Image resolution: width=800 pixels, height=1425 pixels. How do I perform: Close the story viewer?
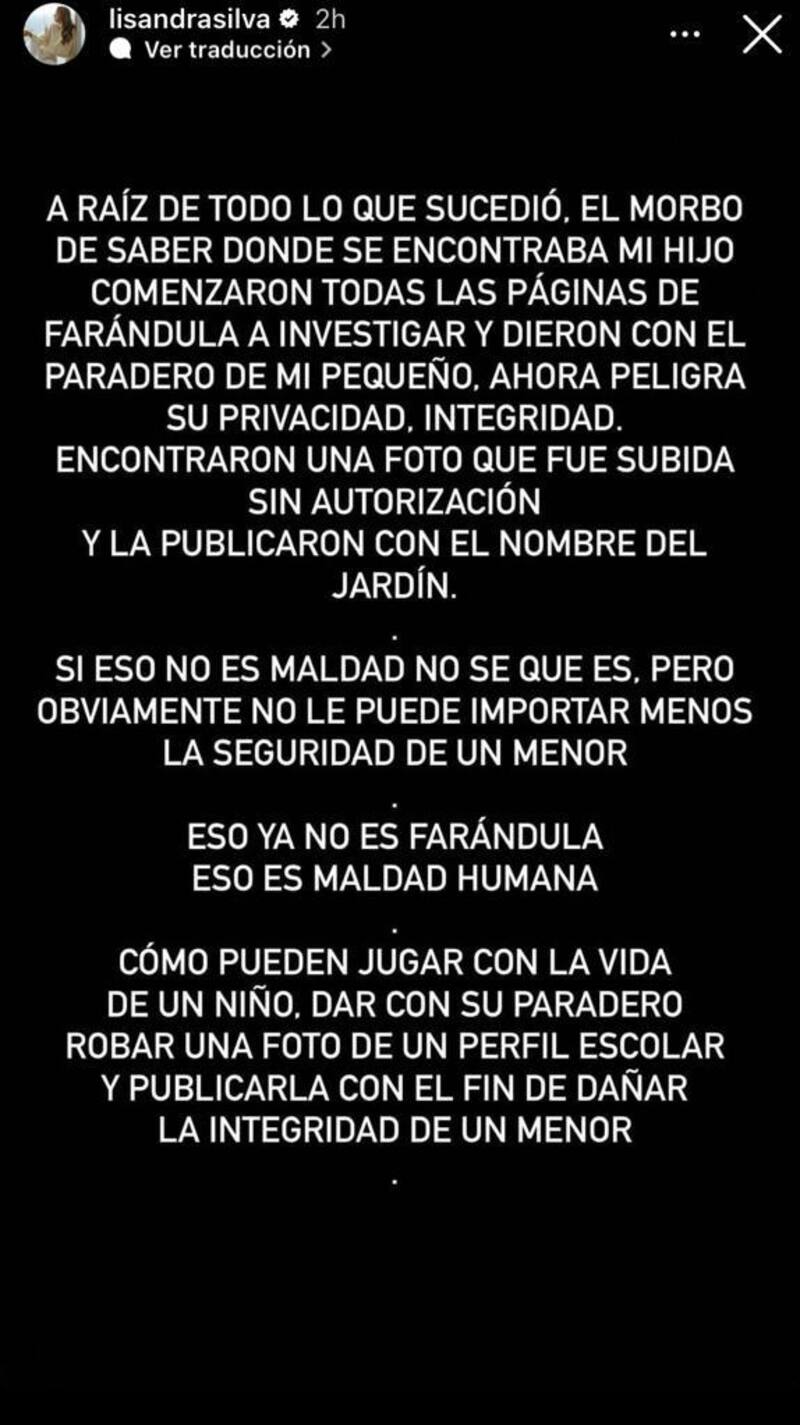pyautogui.click(x=762, y=34)
